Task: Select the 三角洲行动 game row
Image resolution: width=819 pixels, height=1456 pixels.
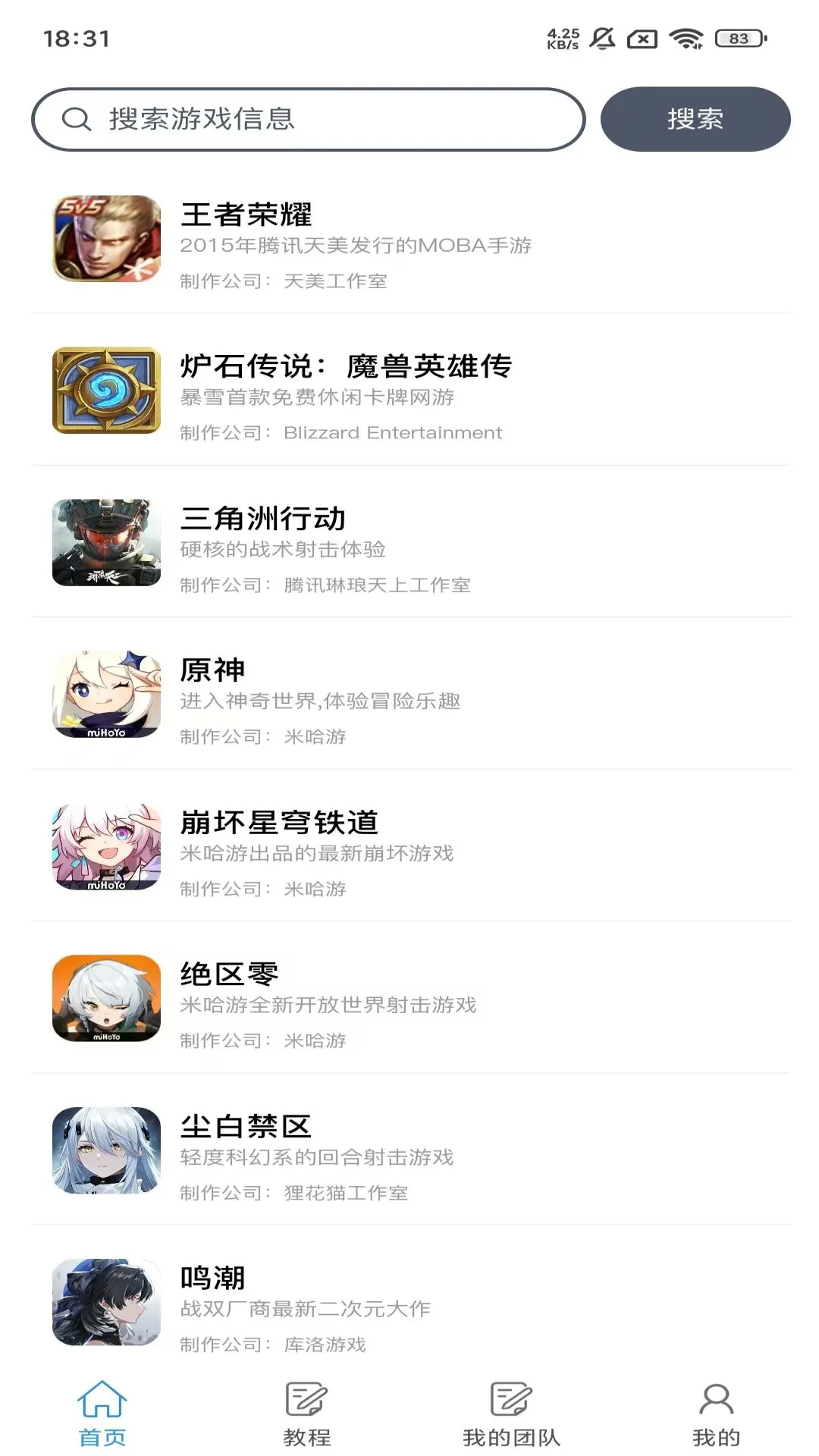Action: click(409, 543)
